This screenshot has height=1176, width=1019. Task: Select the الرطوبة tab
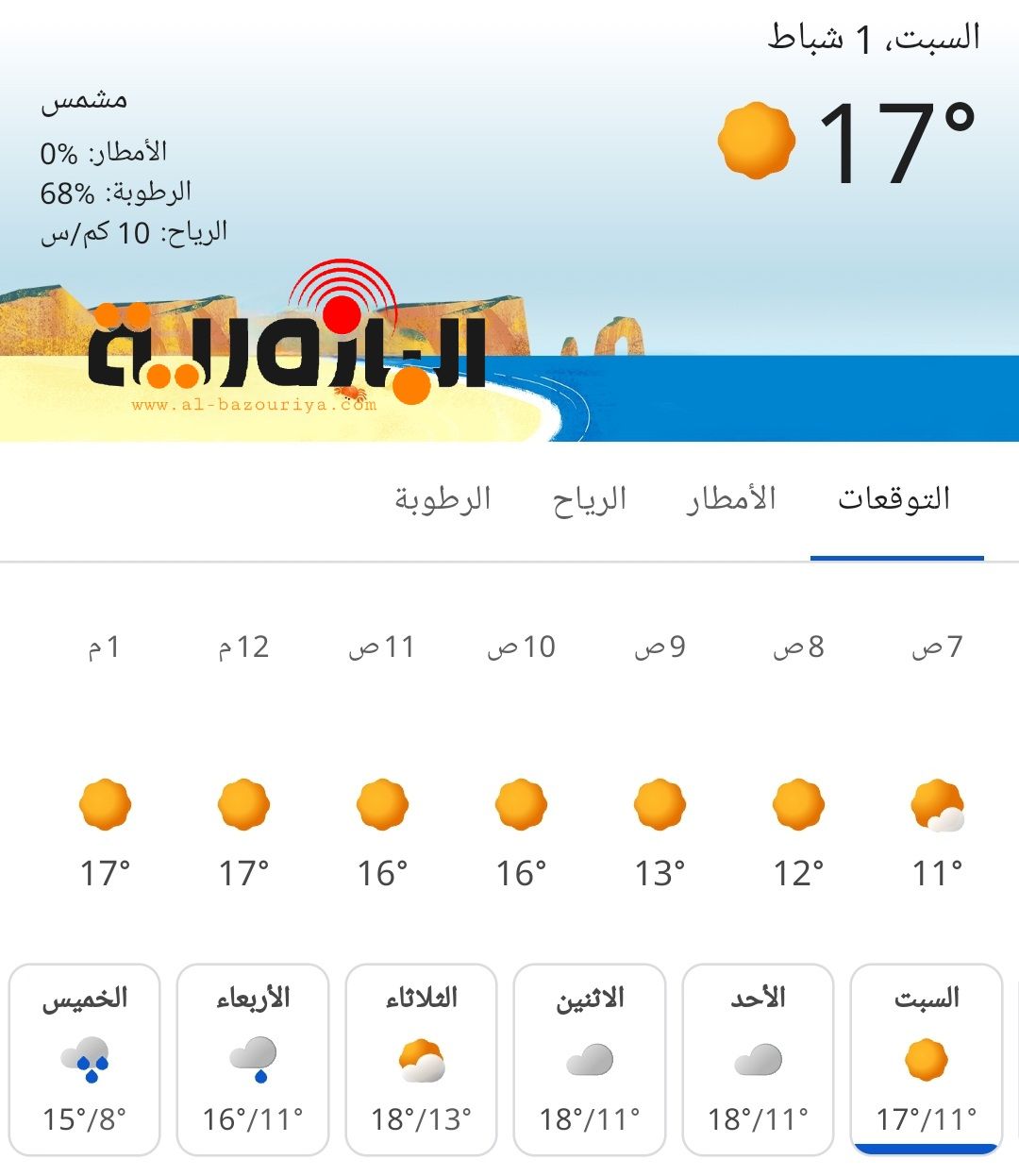443,499
